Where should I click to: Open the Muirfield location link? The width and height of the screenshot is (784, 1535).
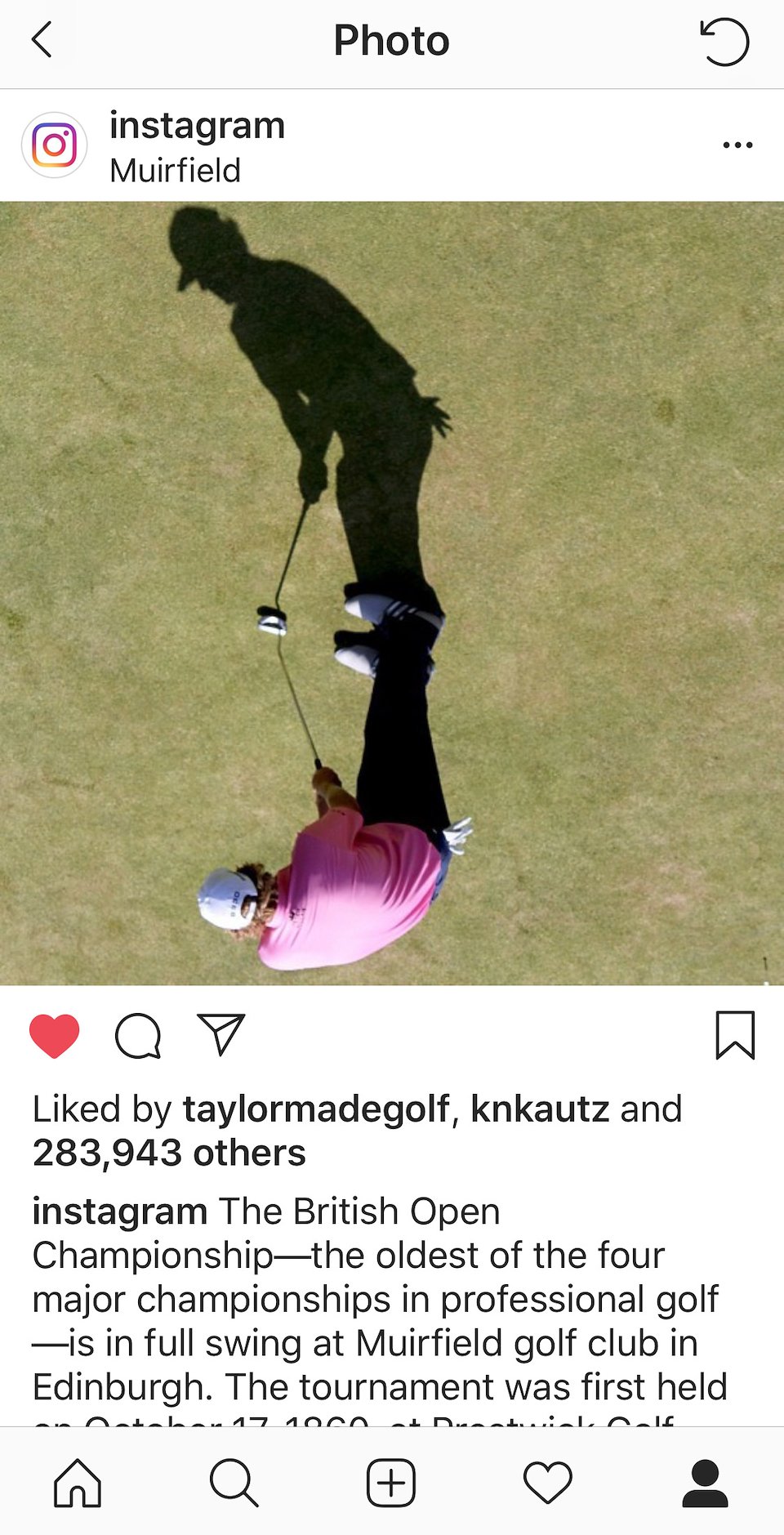pos(175,171)
